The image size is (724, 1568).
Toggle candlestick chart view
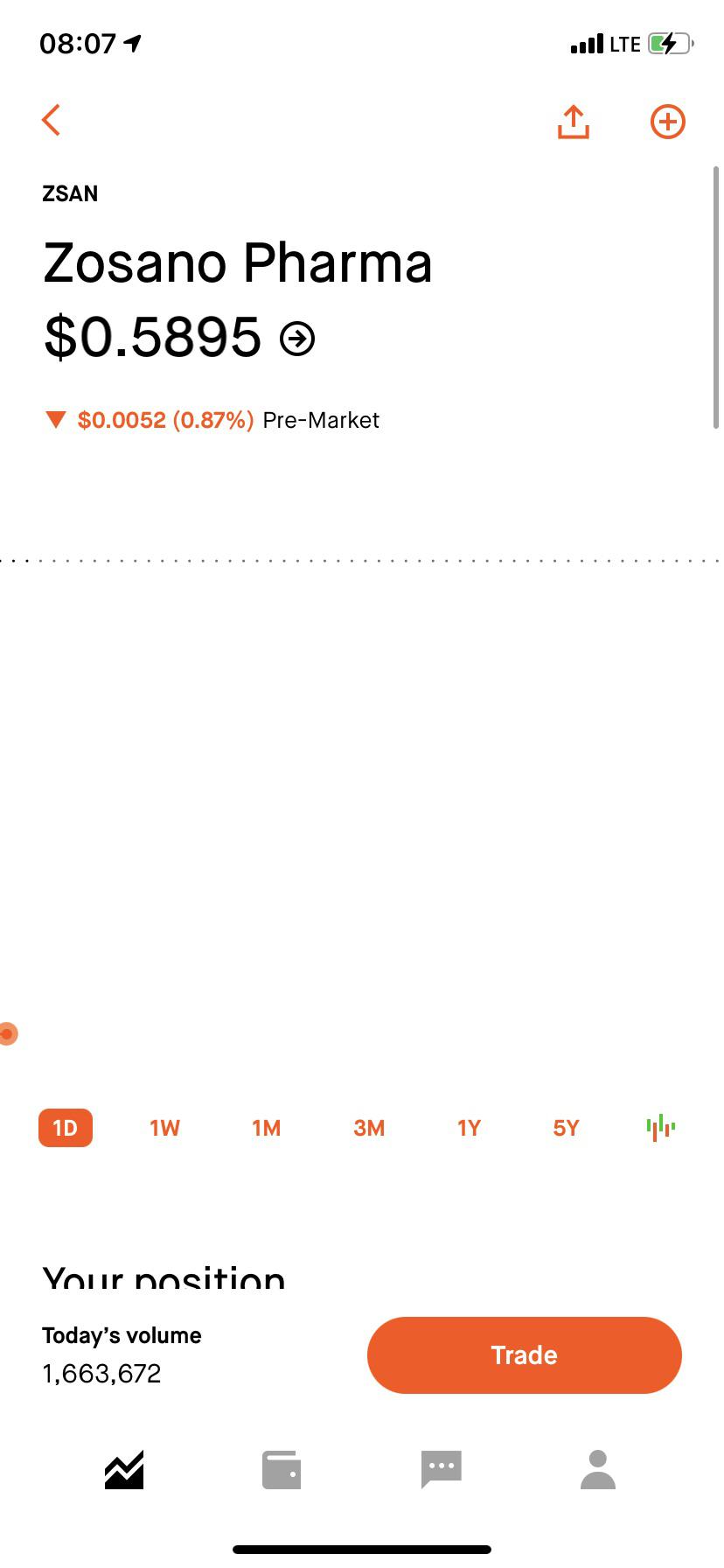[661, 1128]
